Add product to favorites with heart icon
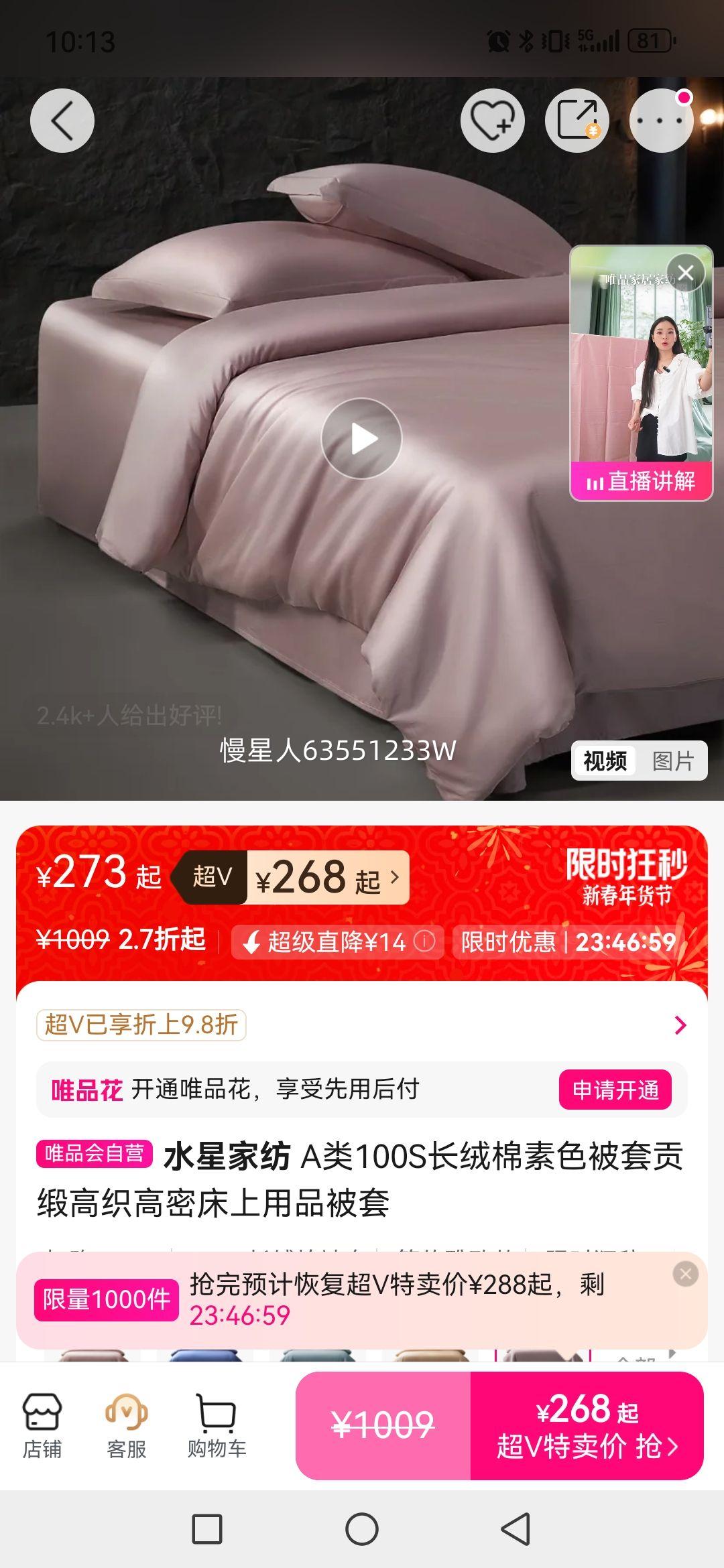 [x=493, y=121]
